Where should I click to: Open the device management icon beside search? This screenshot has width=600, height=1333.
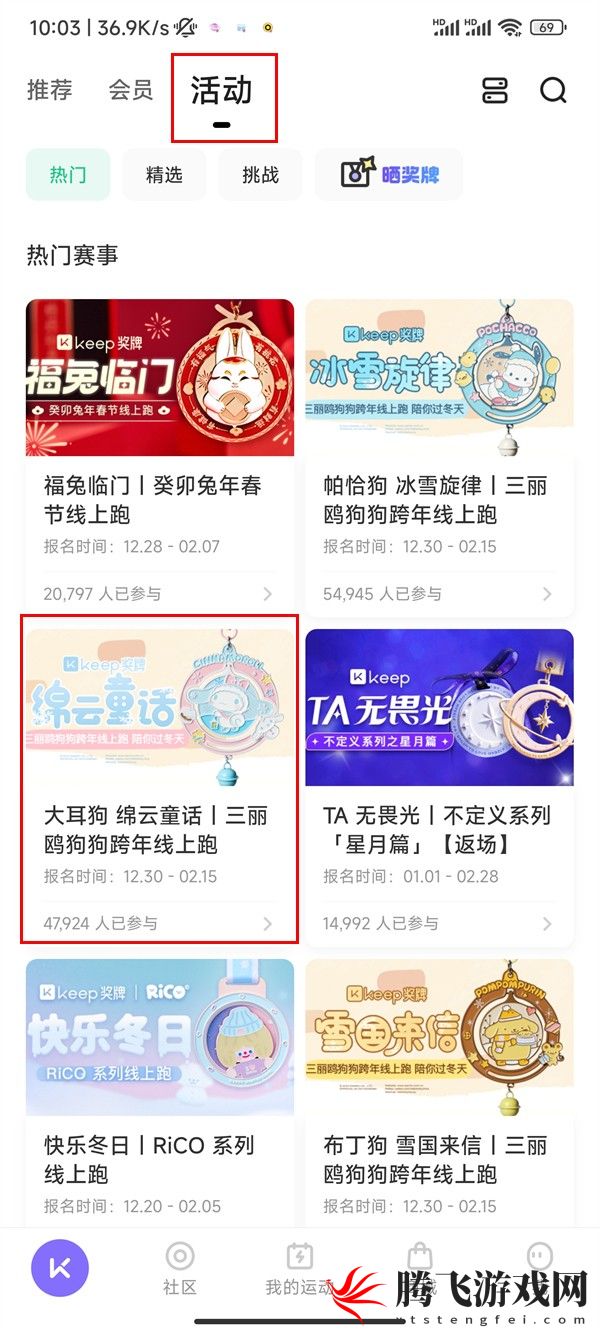coord(495,91)
